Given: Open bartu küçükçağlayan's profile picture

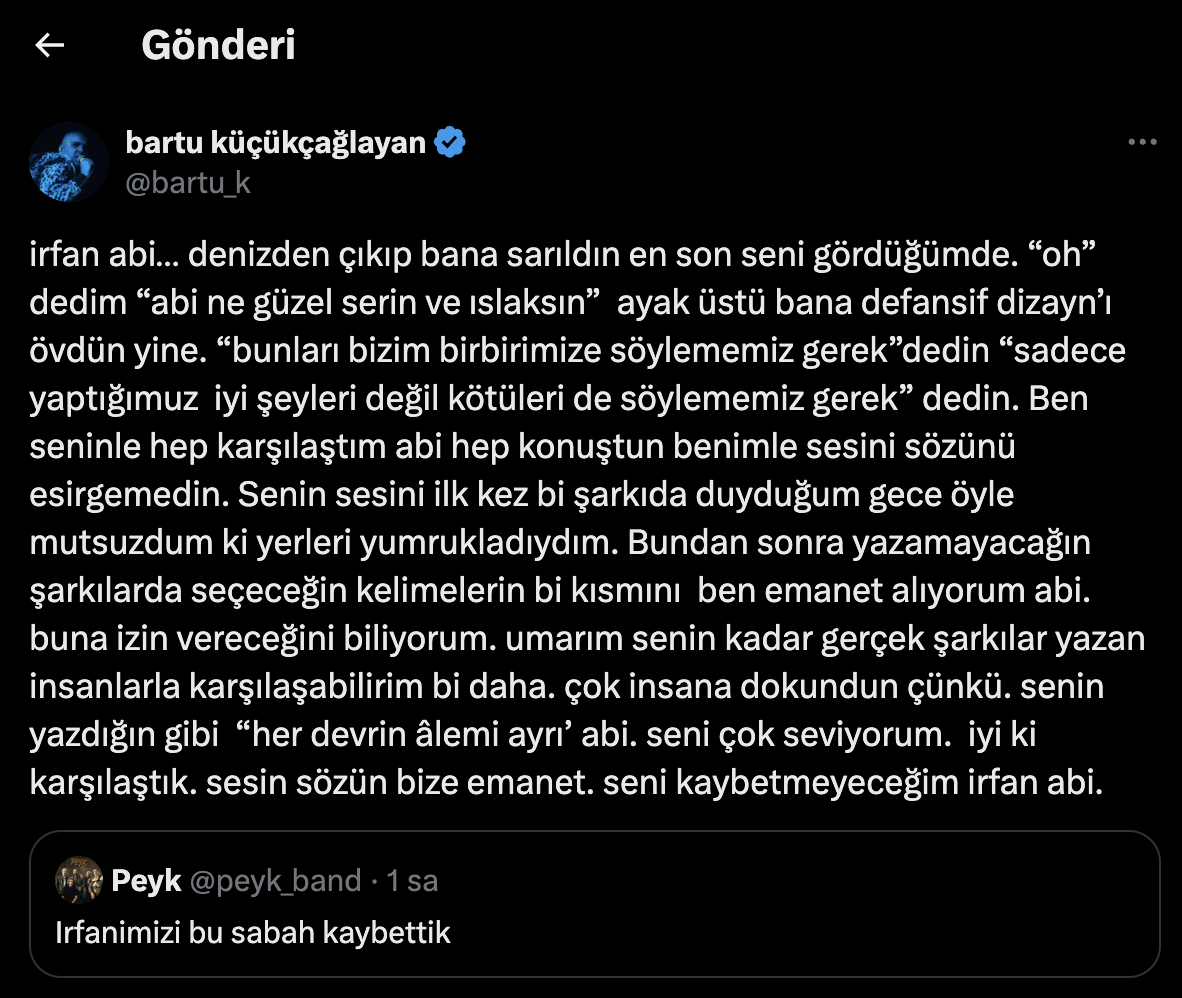Looking at the screenshot, I should point(69,162).
